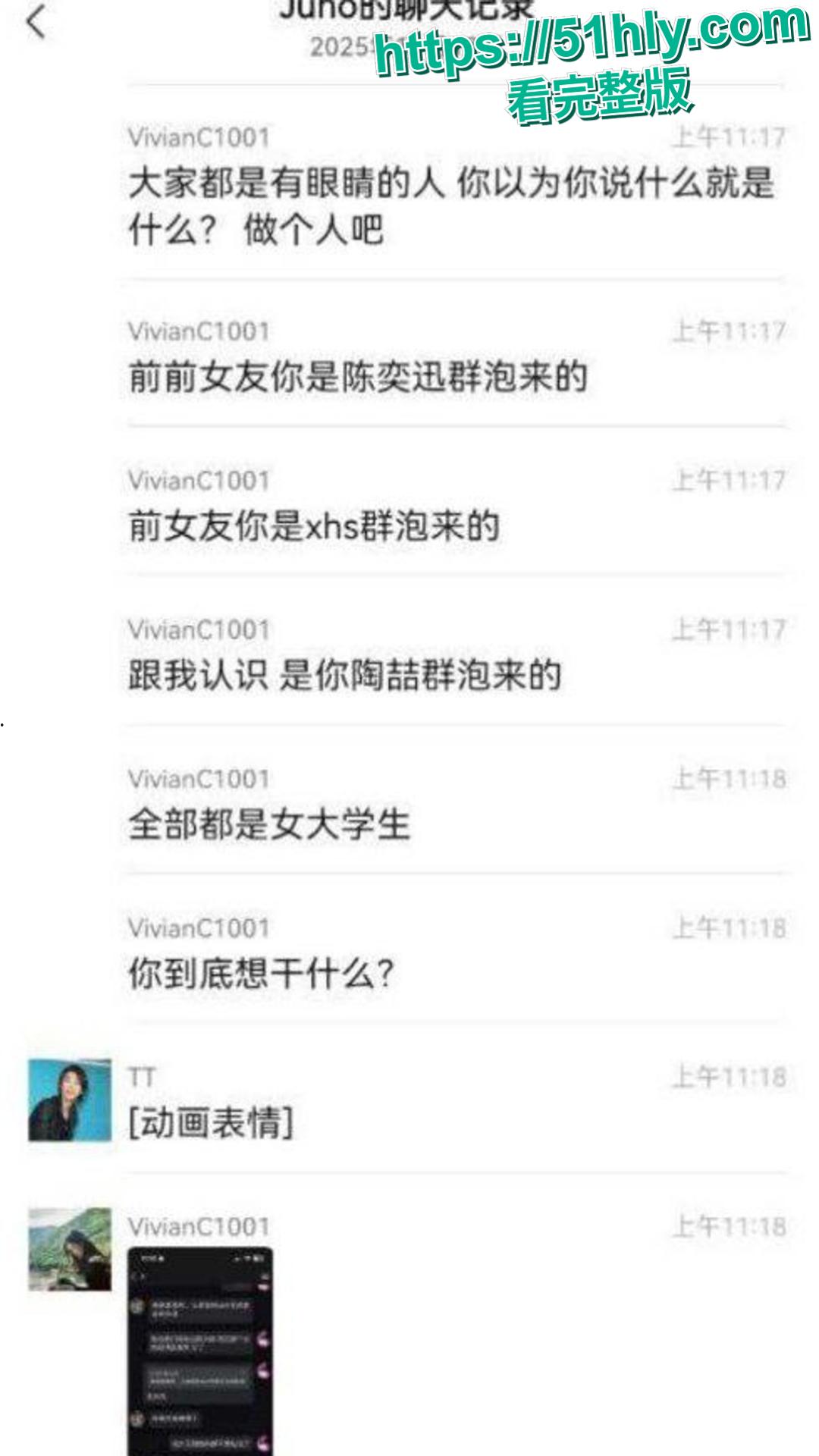Visit the 51hly.com watermark link

coord(588,34)
